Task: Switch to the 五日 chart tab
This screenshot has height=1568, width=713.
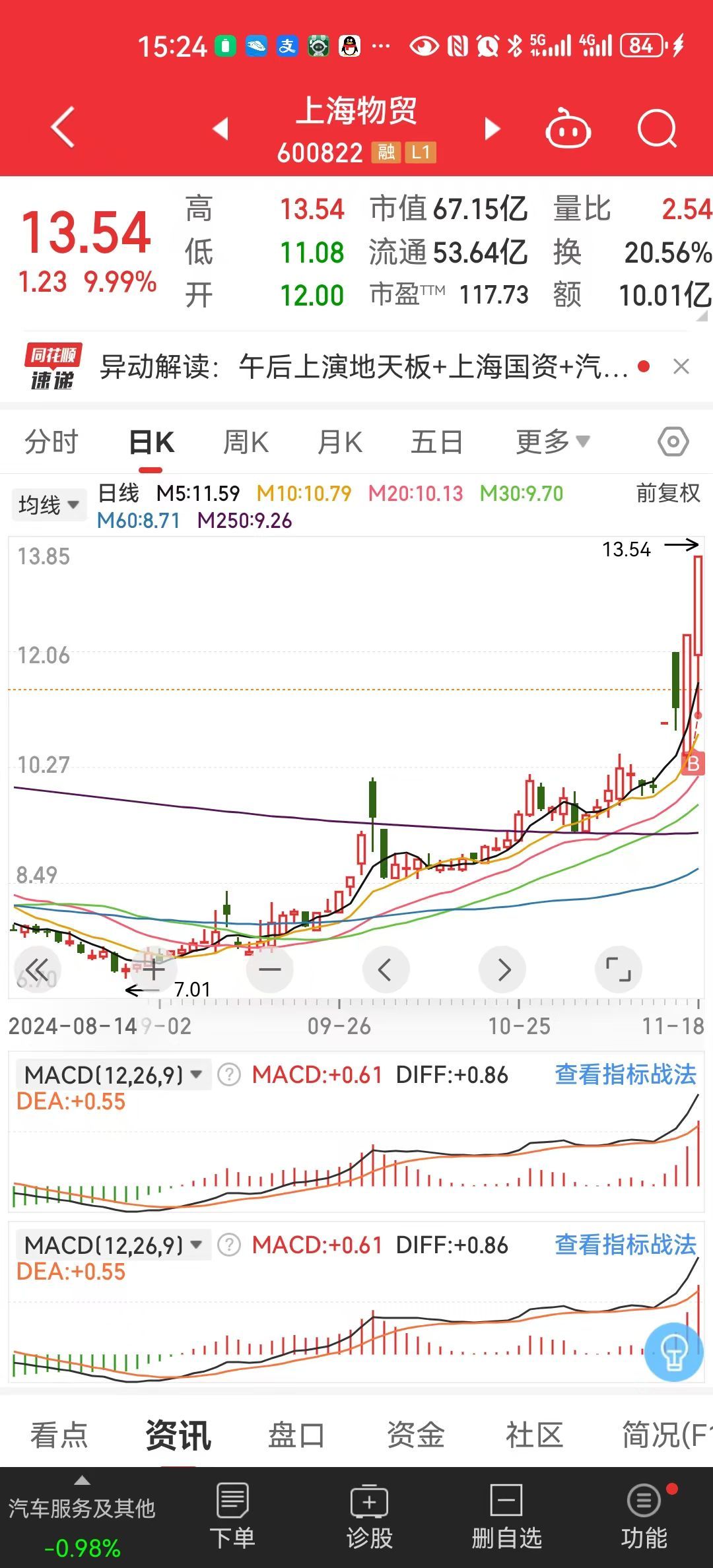Action: tap(436, 441)
